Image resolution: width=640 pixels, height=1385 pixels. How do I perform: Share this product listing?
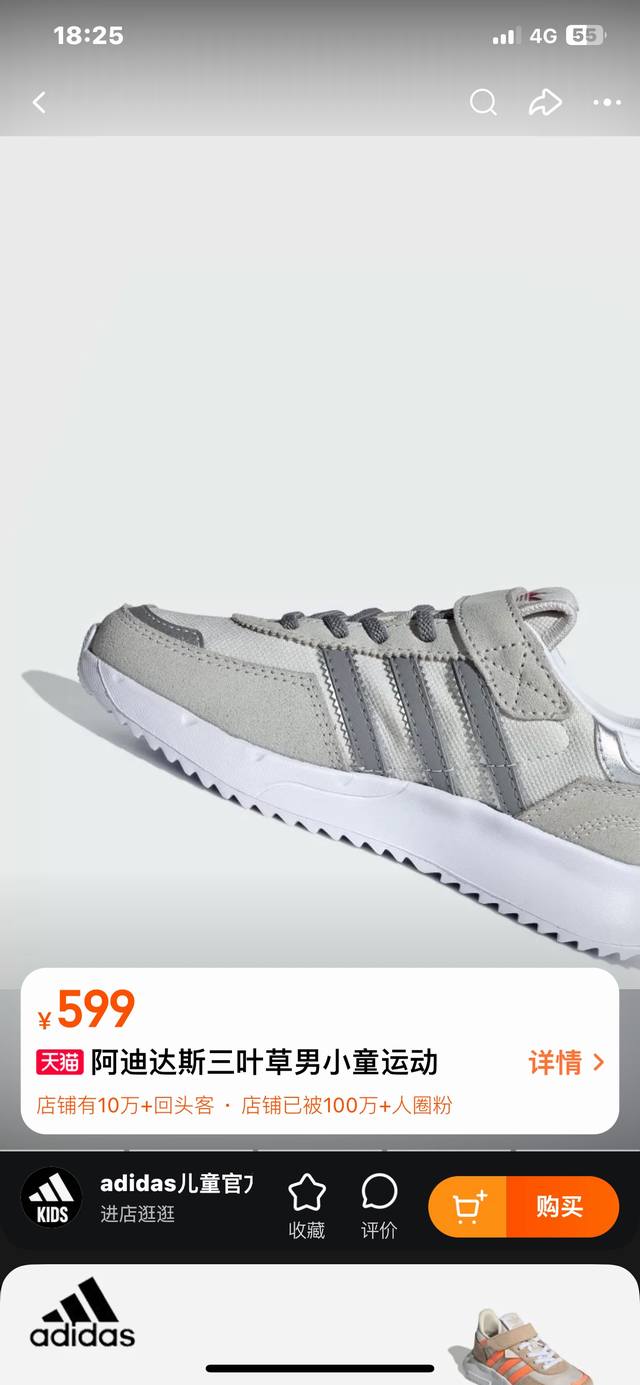click(544, 102)
